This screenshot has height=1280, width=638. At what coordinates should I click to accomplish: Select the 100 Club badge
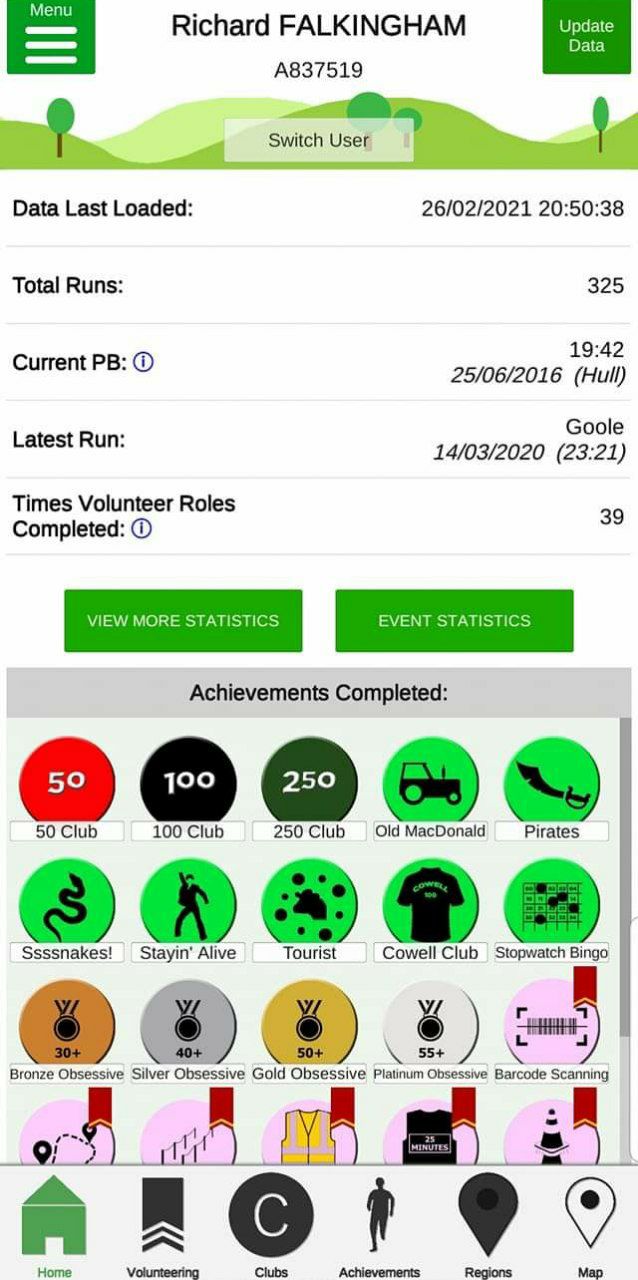click(188, 785)
